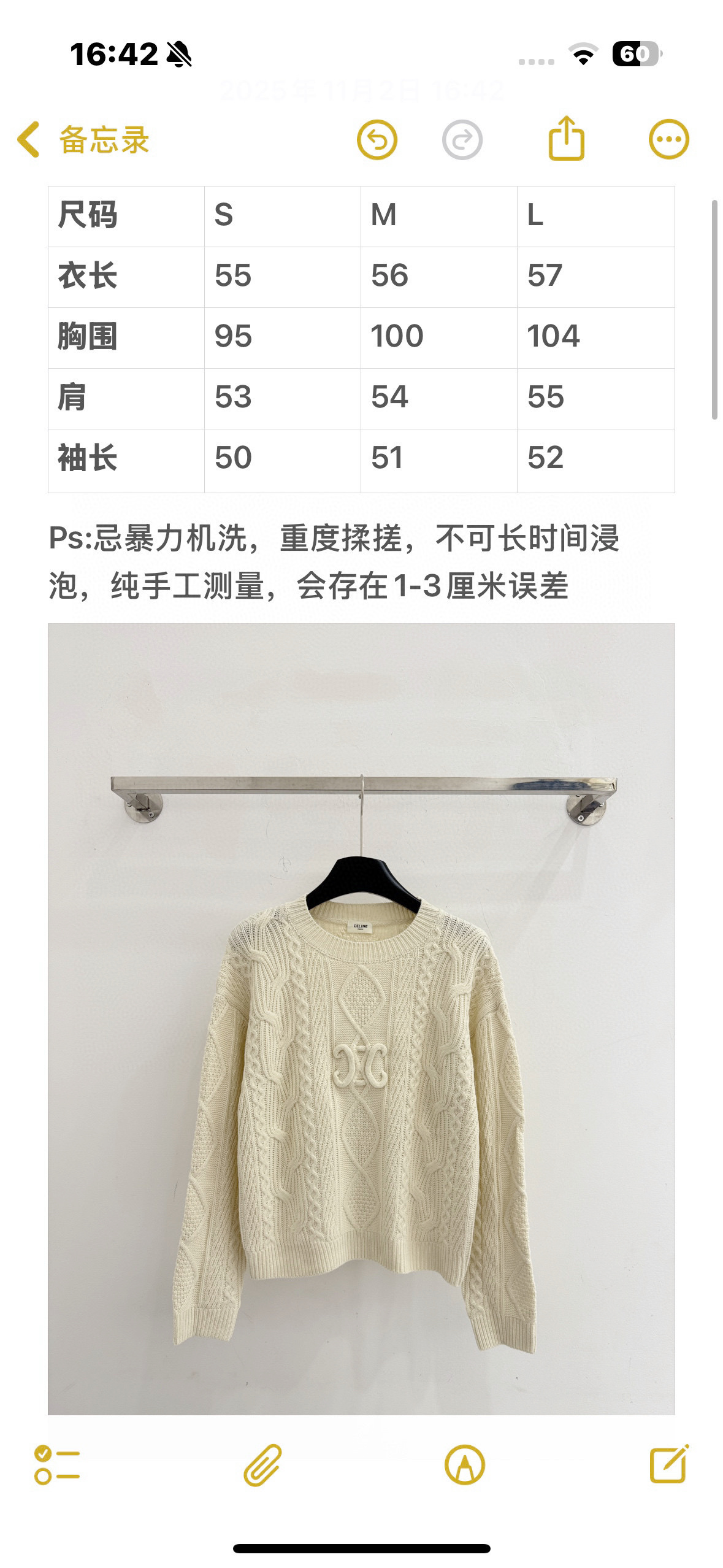723x1568 pixels.
Task: Open the markup pen tool
Action: (x=464, y=1465)
